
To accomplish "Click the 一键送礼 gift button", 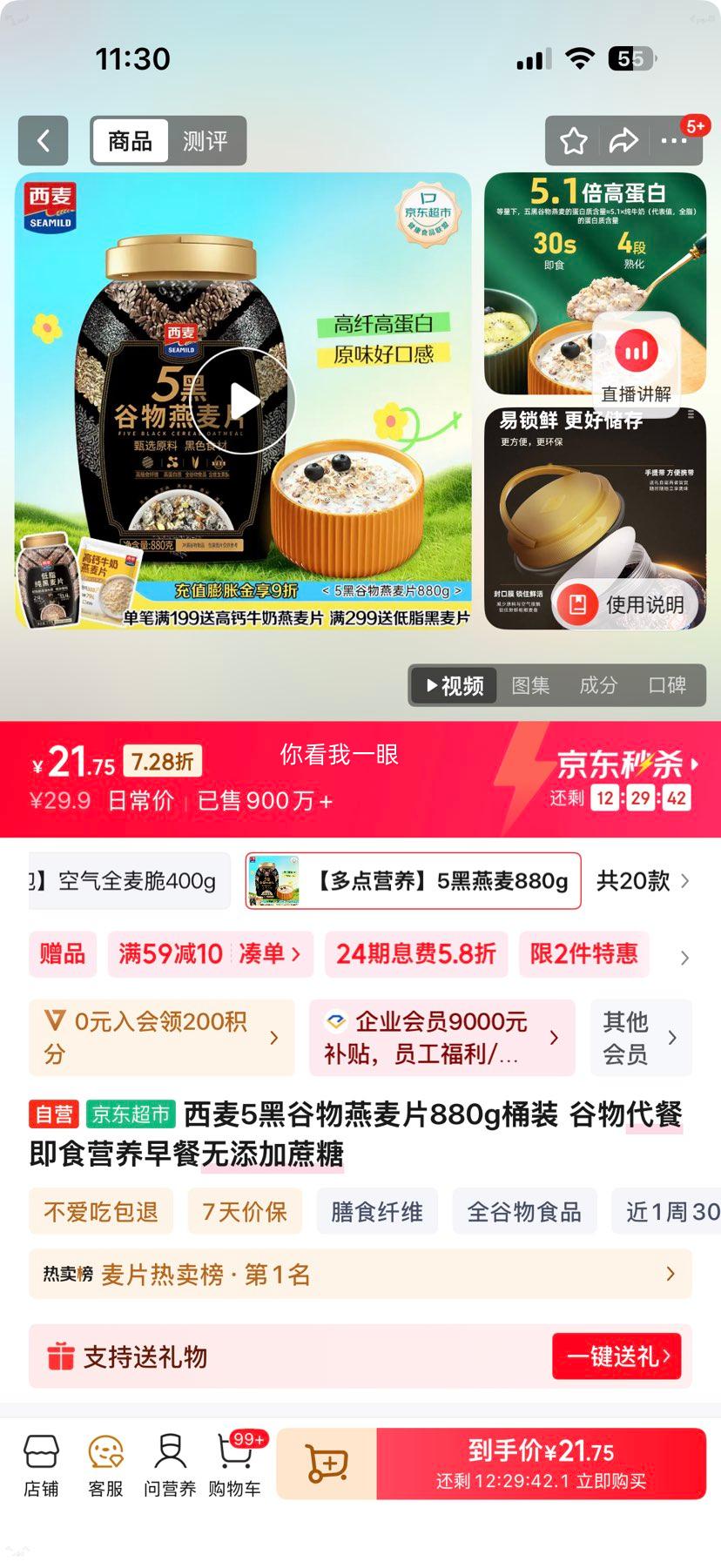I will [617, 1356].
